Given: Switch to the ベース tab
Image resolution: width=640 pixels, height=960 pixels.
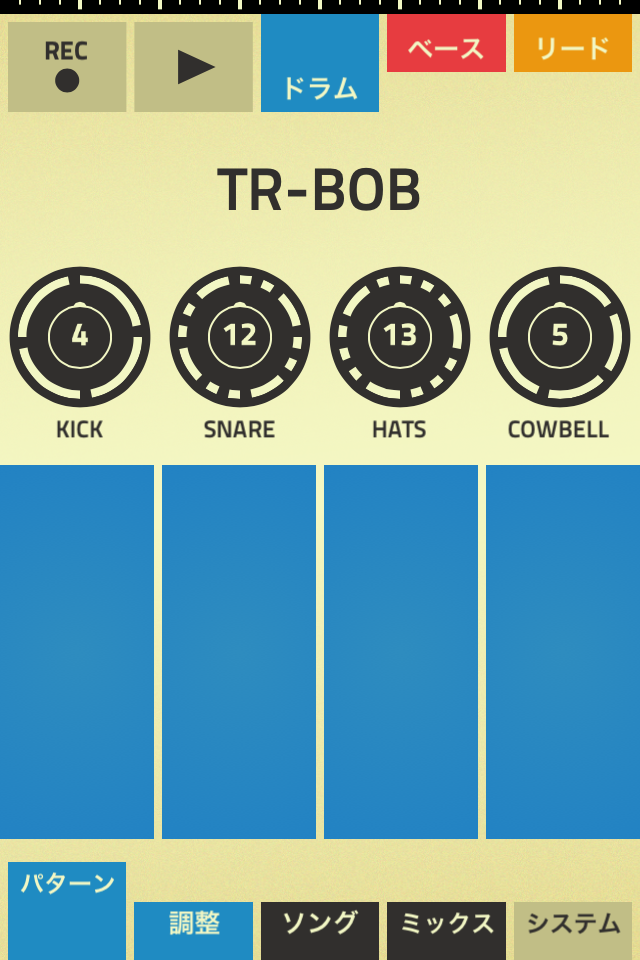Looking at the screenshot, I should (446, 44).
